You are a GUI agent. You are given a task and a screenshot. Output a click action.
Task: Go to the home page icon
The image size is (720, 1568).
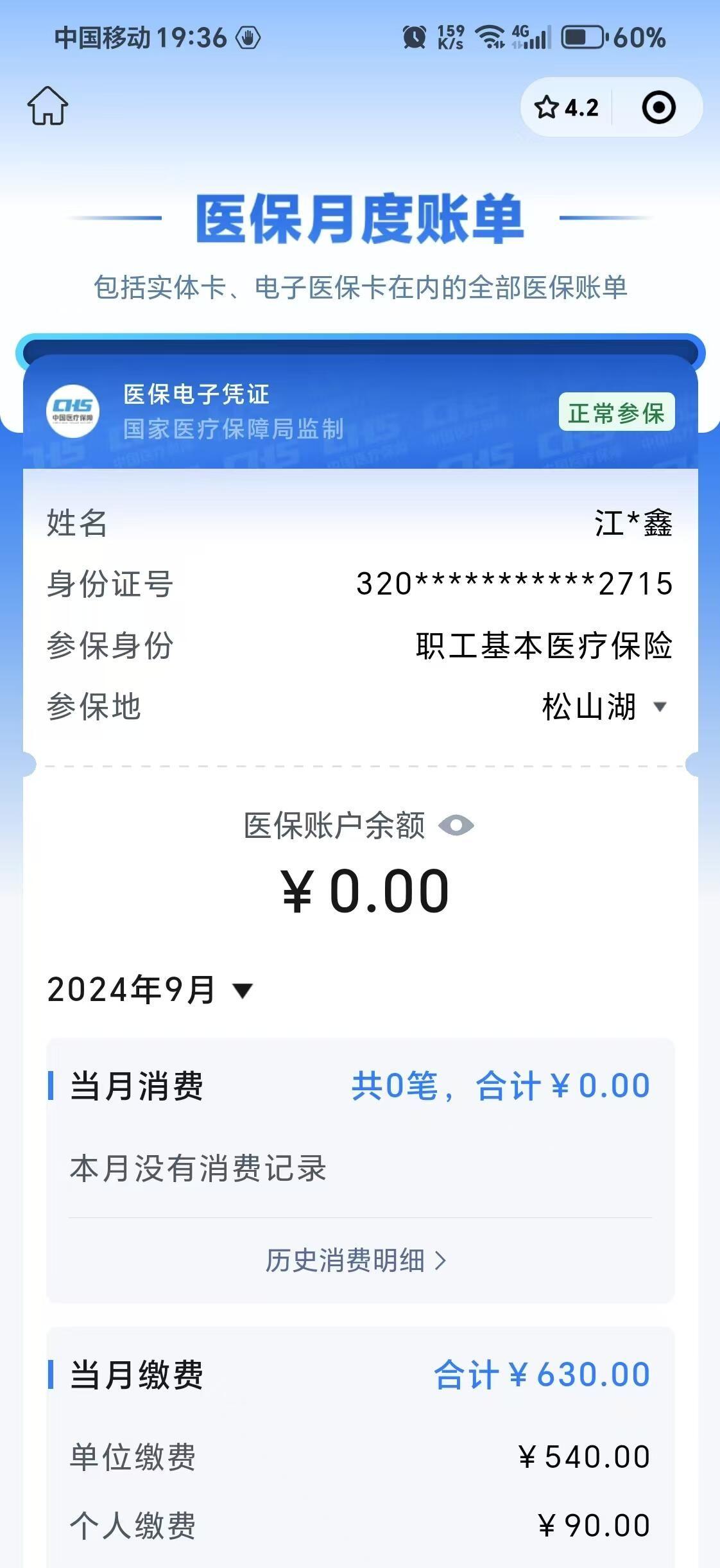[47, 106]
